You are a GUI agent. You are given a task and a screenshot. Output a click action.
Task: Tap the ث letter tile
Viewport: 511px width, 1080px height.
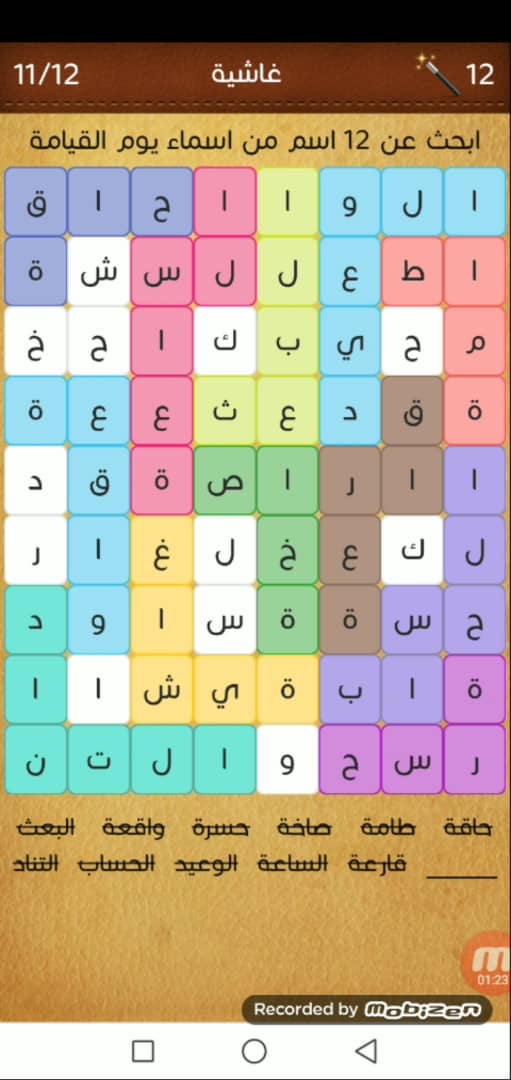pyautogui.click(x=225, y=411)
